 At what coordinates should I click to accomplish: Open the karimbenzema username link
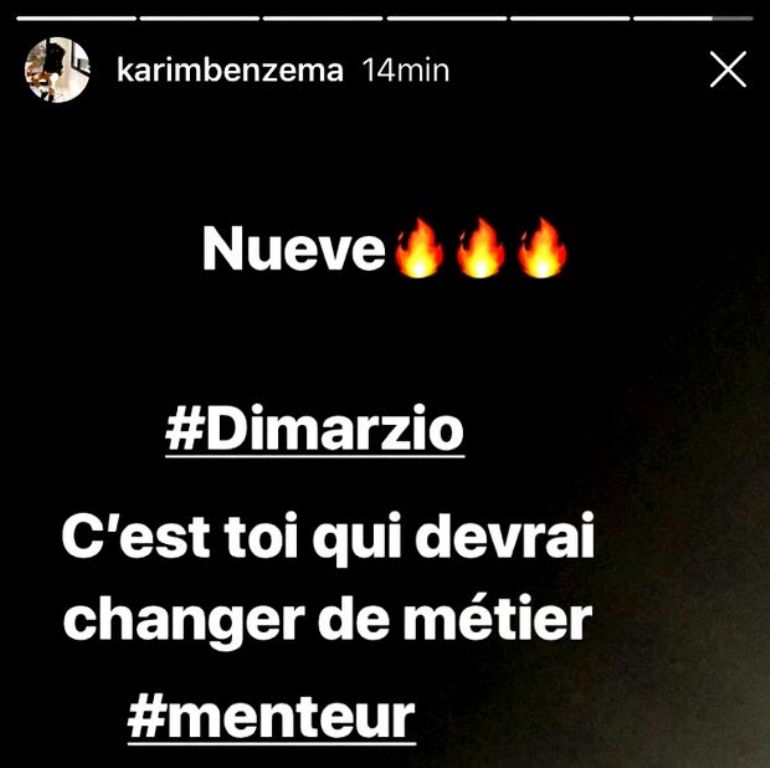click(x=230, y=71)
